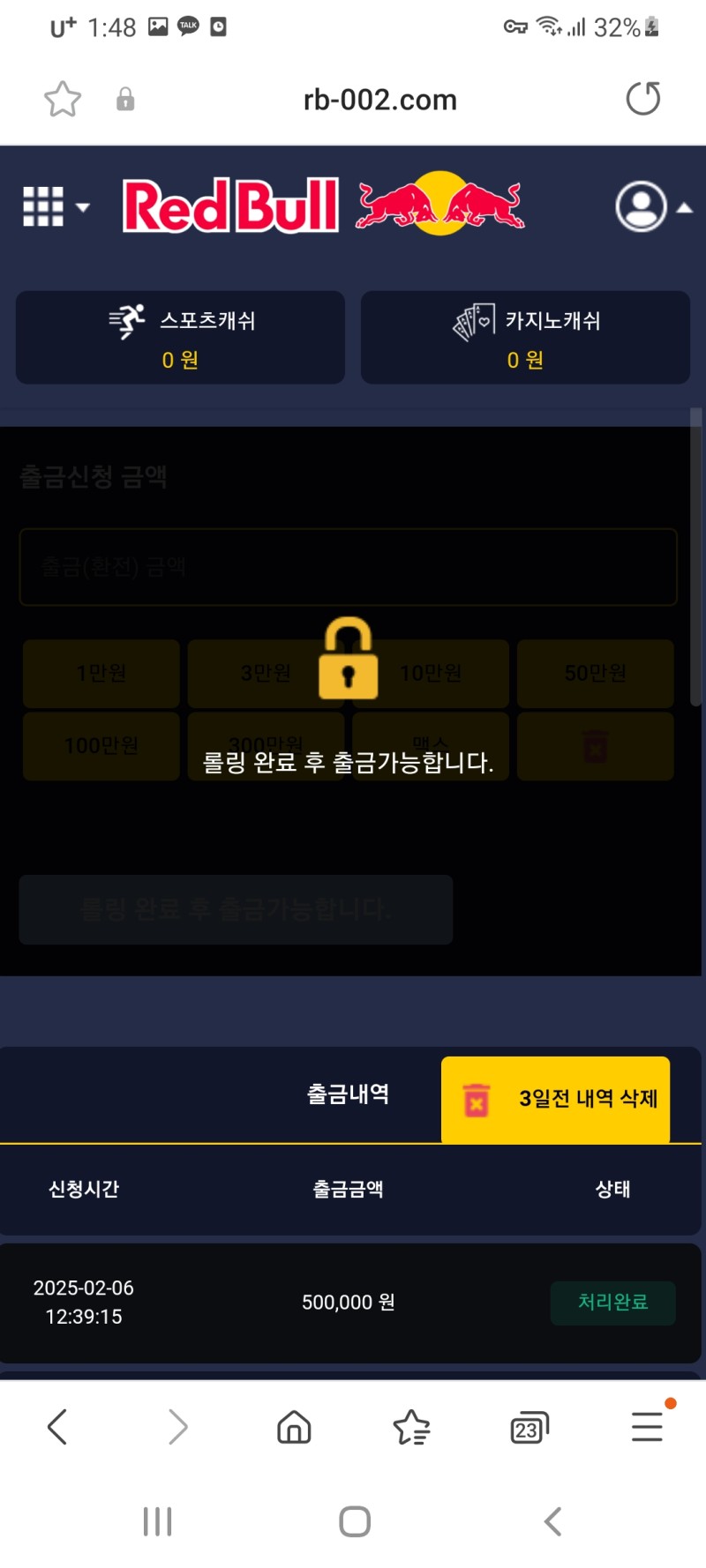Open the user profile menu
This screenshot has height=1568, width=706.
pyautogui.click(x=651, y=207)
